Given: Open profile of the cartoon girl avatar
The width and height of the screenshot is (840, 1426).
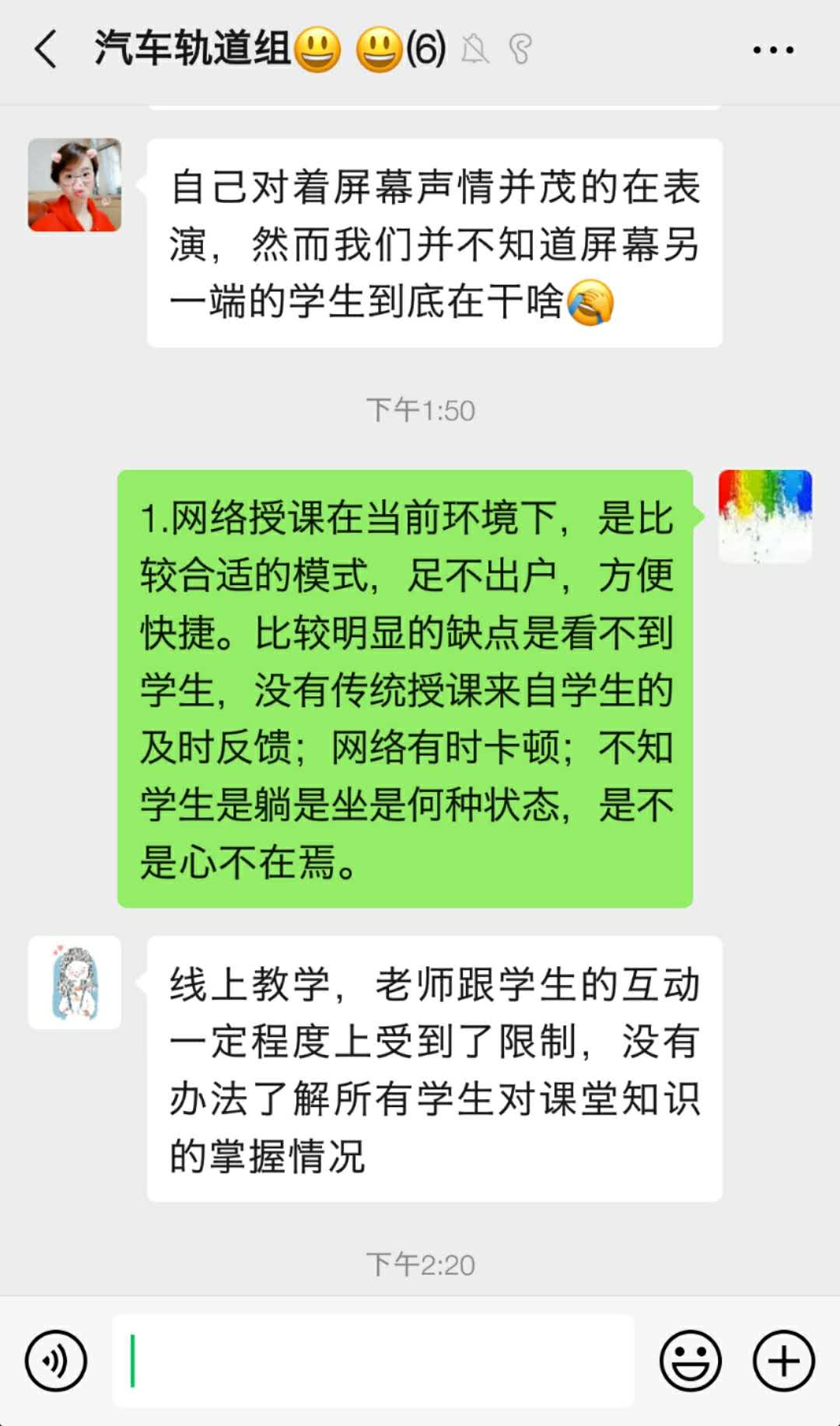Looking at the screenshot, I should click(x=75, y=983).
